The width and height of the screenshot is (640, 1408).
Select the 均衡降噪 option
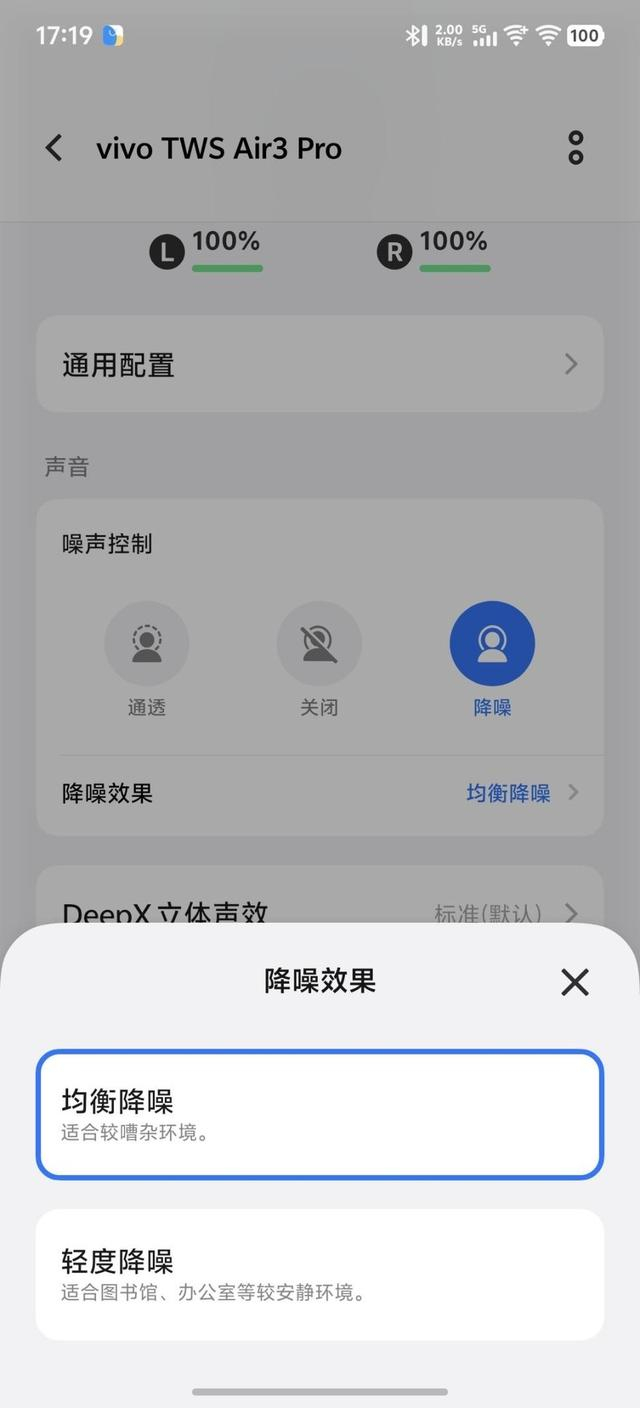[320, 1114]
